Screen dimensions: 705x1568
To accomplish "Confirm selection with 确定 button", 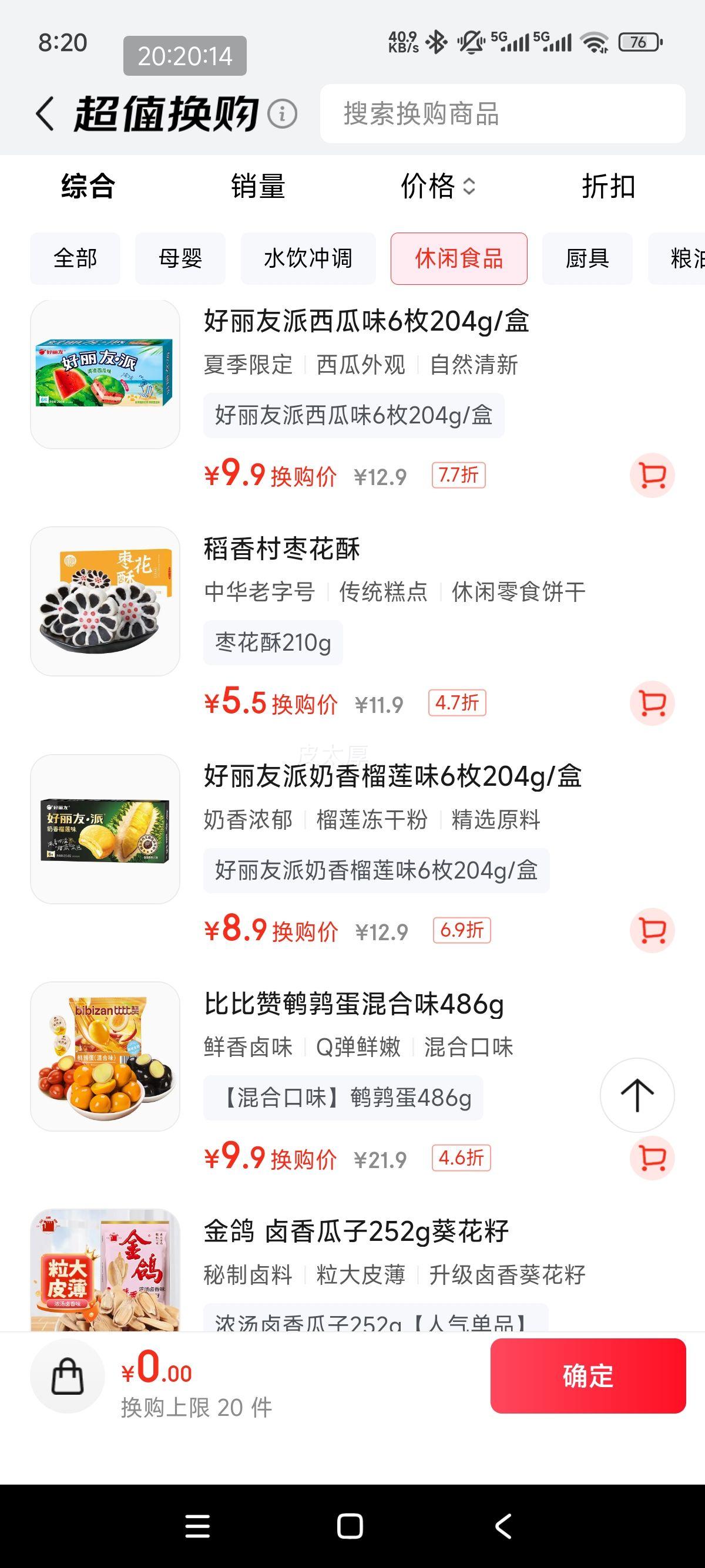I will pos(587,1375).
